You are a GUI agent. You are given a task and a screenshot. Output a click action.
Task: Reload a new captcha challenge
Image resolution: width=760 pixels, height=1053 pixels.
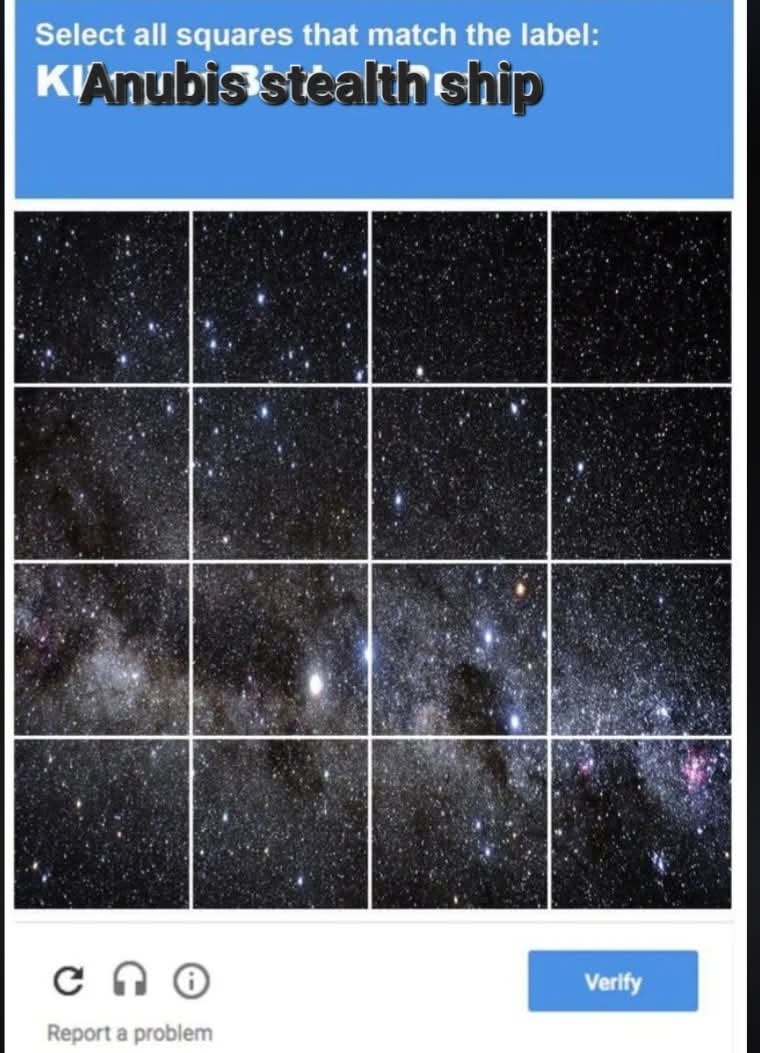click(x=68, y=982)
